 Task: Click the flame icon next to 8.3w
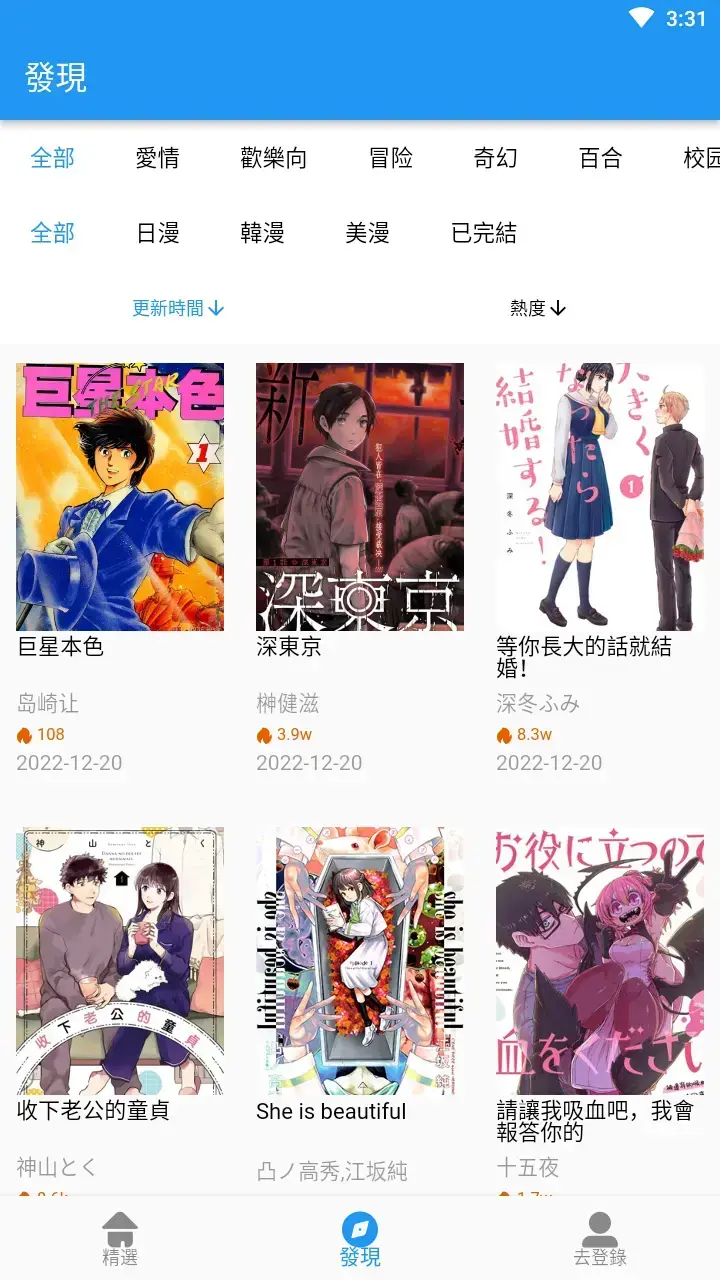504,733
